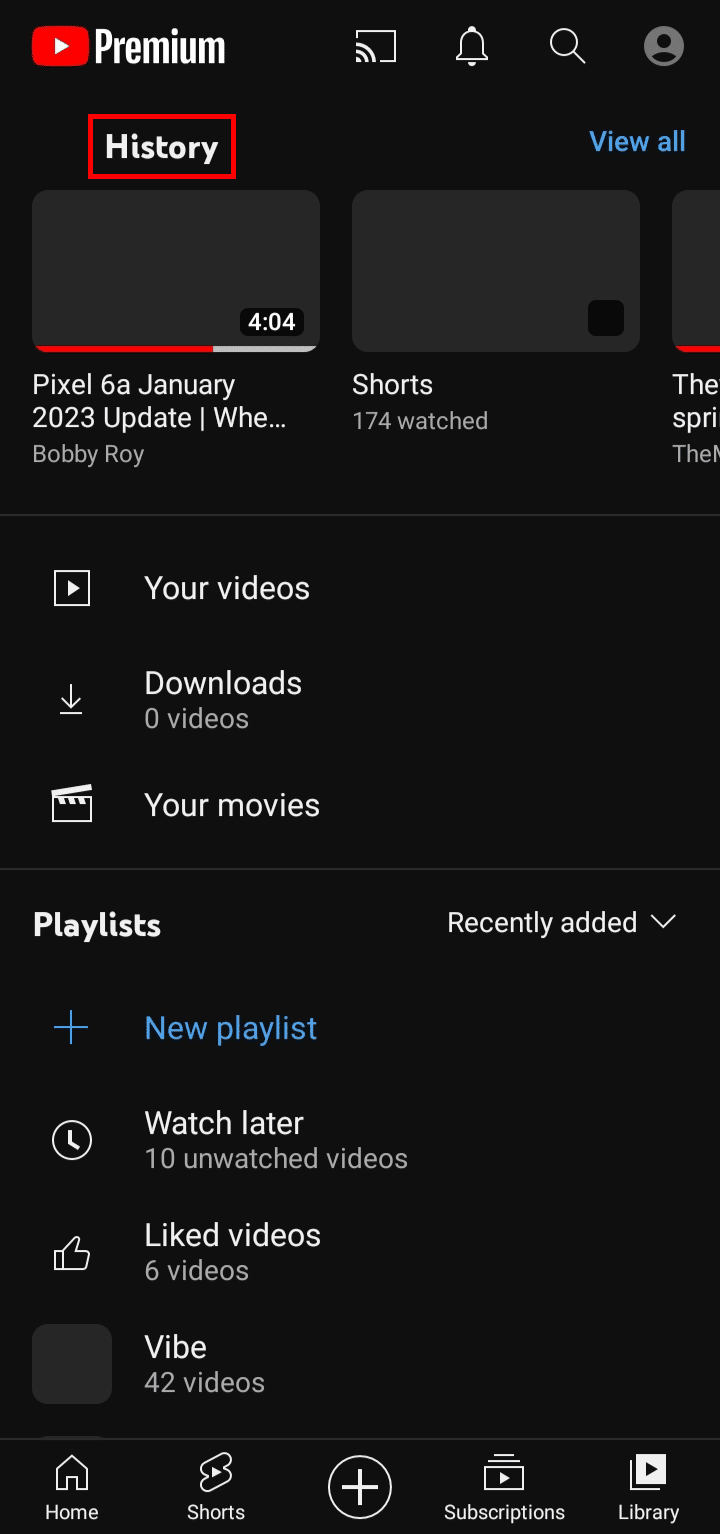Go to the Home tab
The height and width of the screenshot is (1534, 720).
pos(72,1488)
